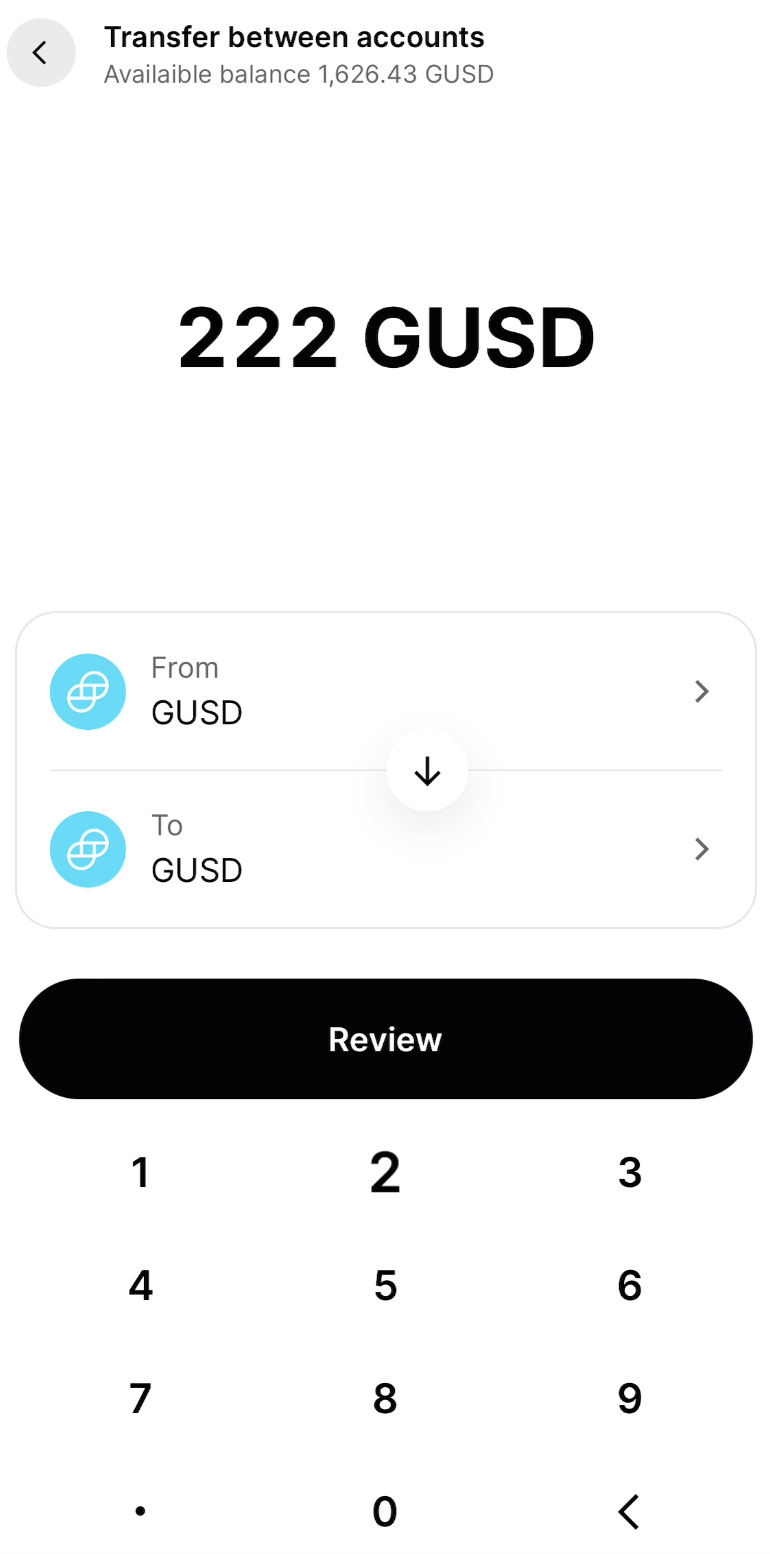Enter digit 3 on the keypad
This screenshot has width=770, height=1554.
coord(629,1172)
